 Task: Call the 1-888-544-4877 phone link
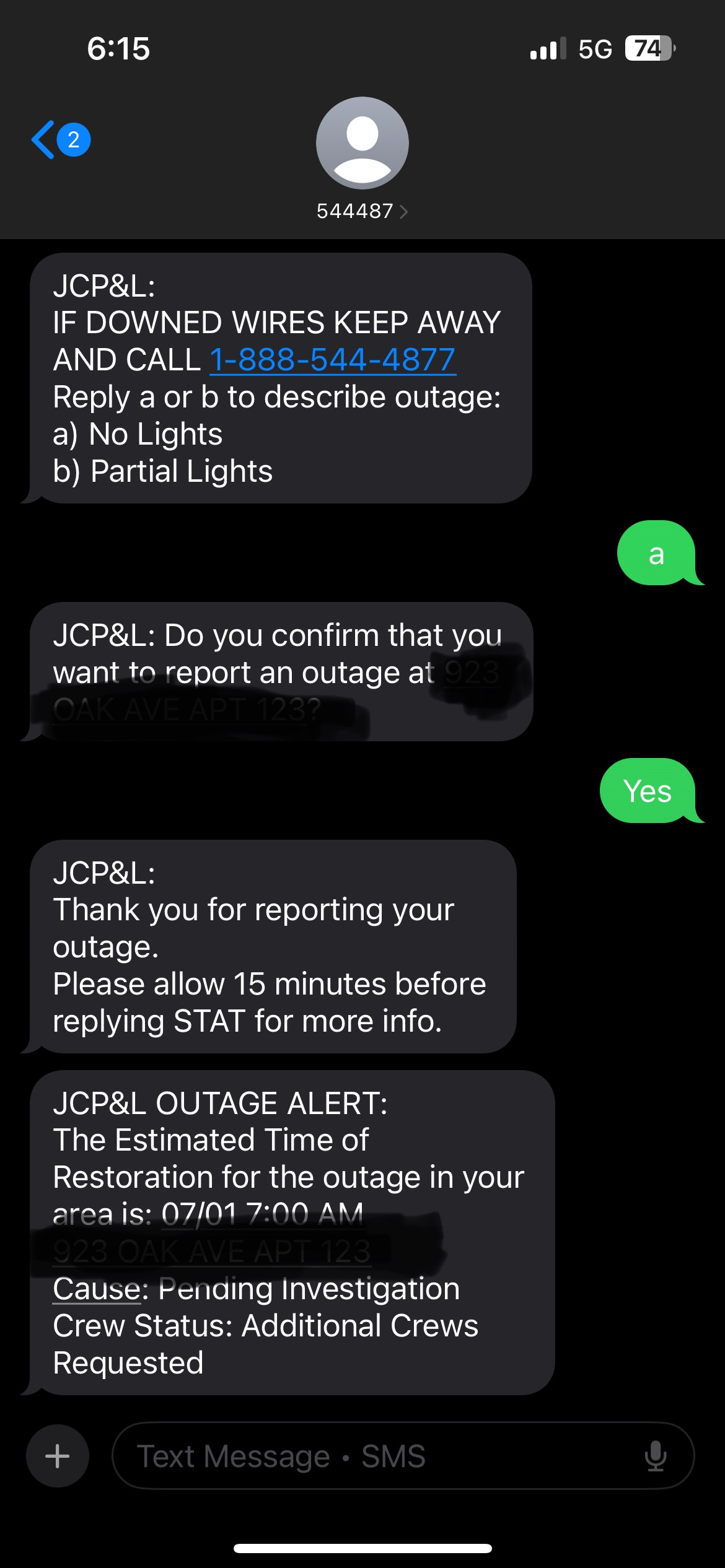coord(333,360)
